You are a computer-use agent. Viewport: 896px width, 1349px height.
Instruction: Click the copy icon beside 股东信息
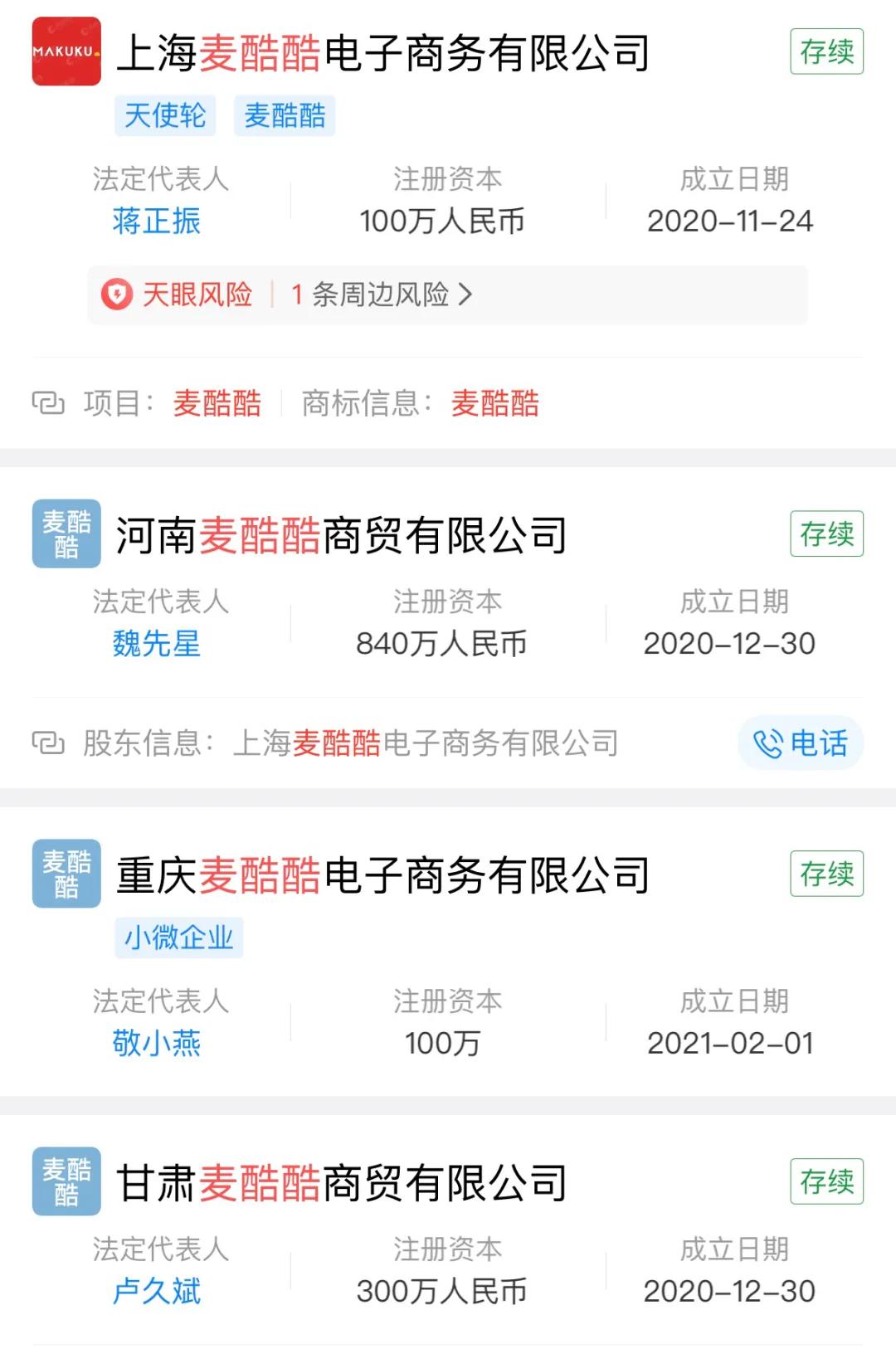50,744
